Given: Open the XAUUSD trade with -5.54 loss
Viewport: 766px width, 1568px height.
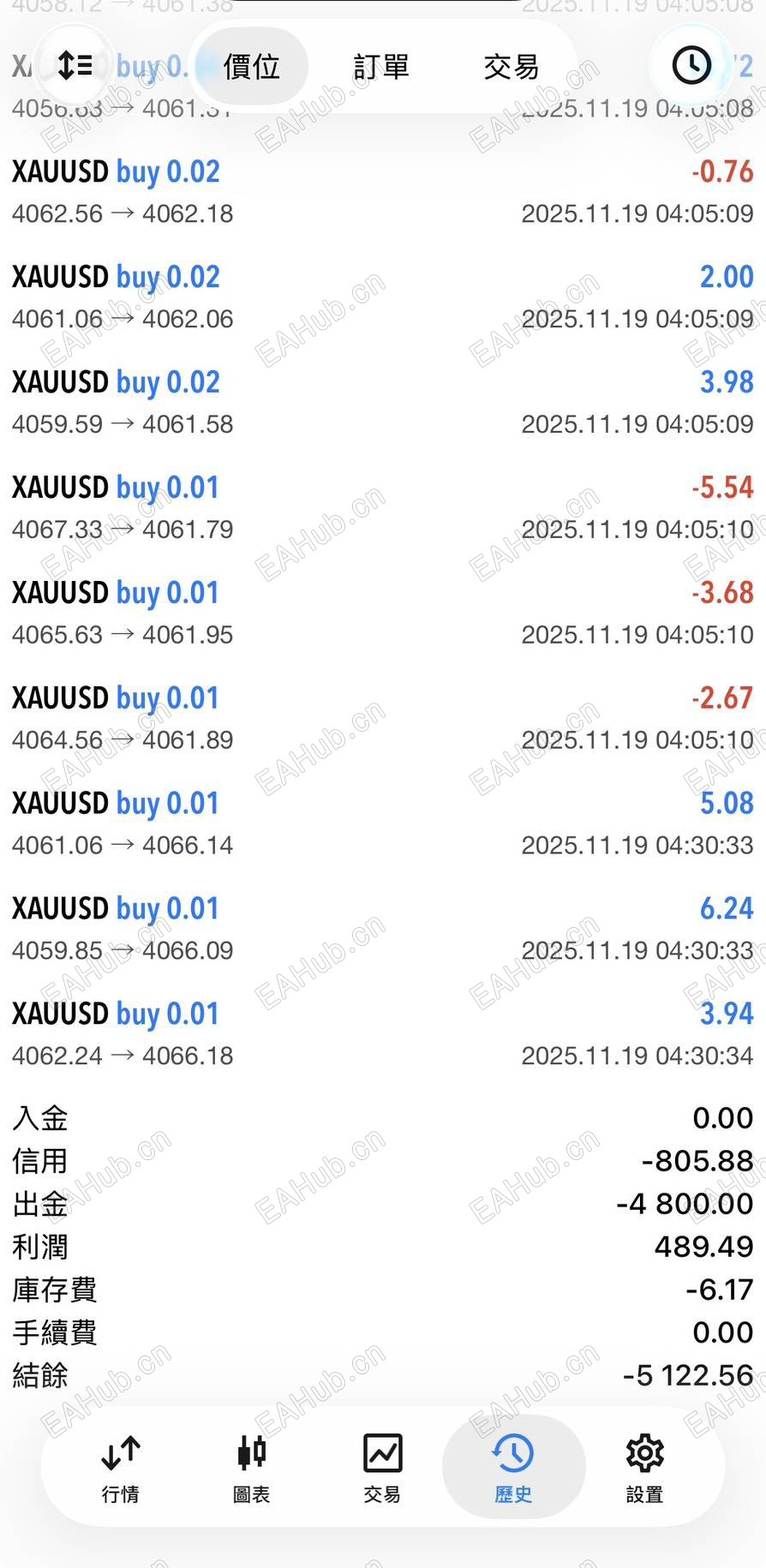Looking at the screenshot, I should point(382,507).
